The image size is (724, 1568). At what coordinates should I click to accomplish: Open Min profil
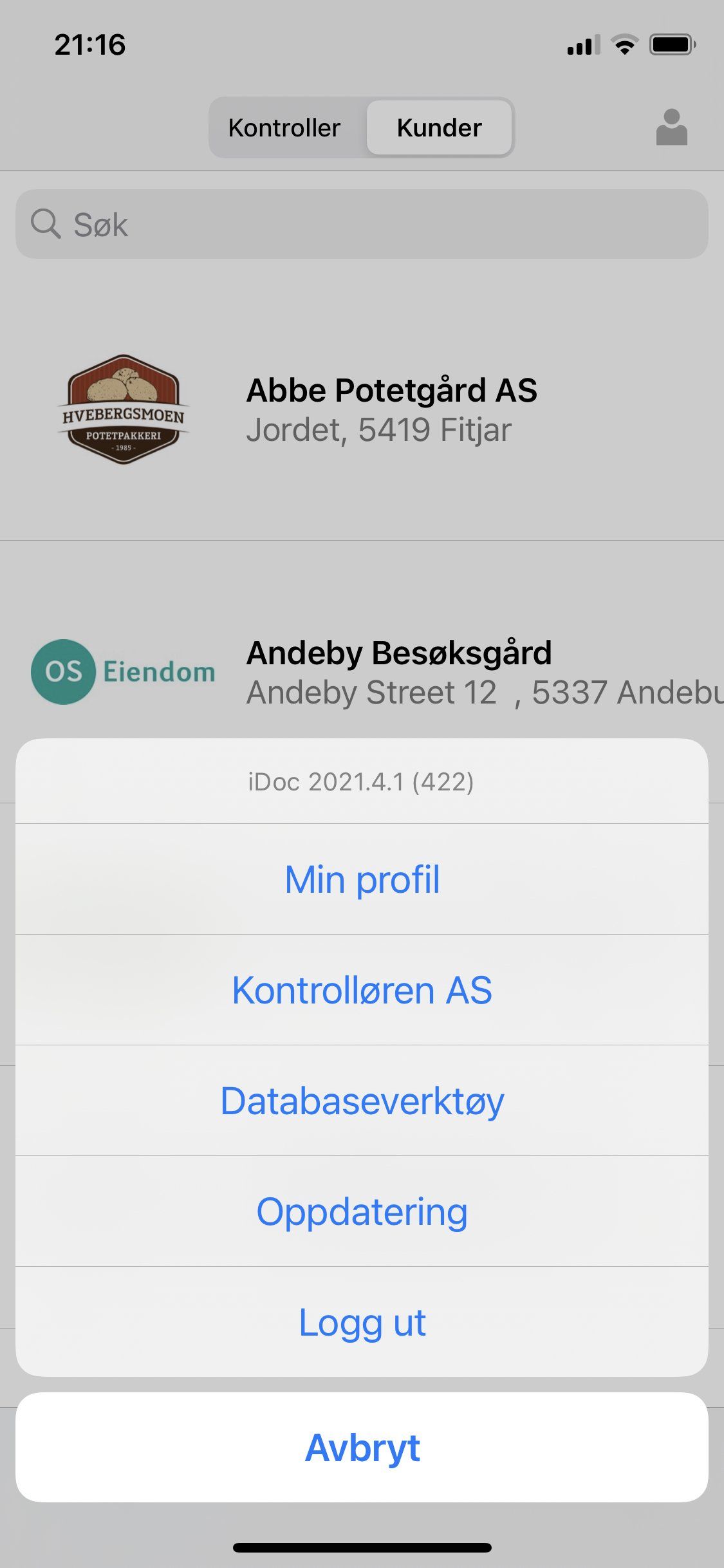tap(362, 879)
